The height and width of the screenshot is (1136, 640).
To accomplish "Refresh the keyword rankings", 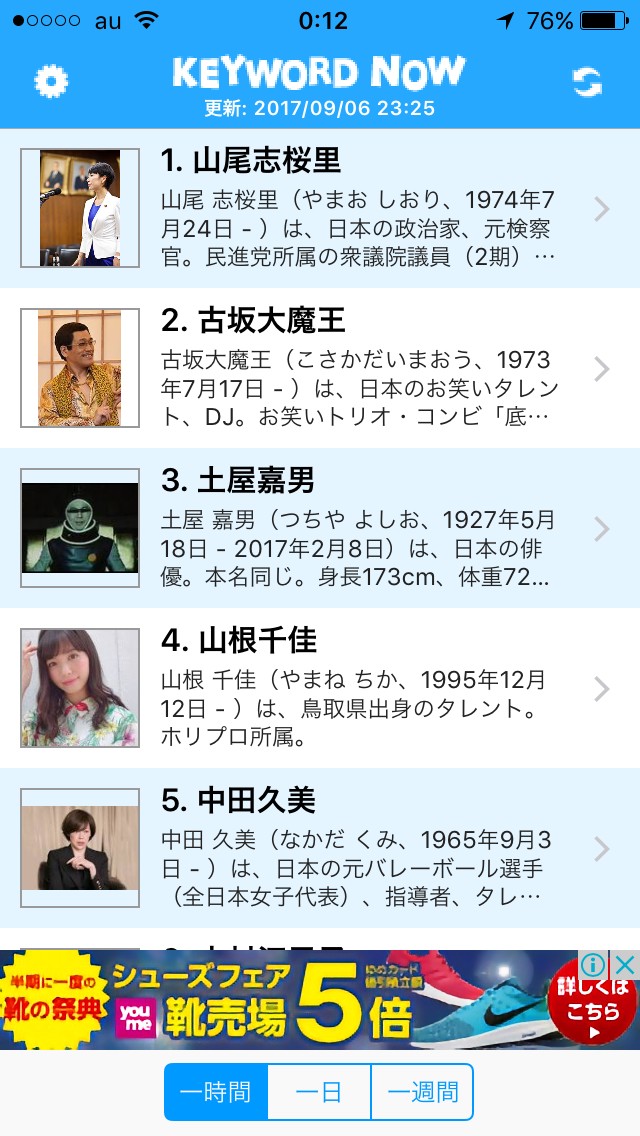I will click(x=587, y=82).
